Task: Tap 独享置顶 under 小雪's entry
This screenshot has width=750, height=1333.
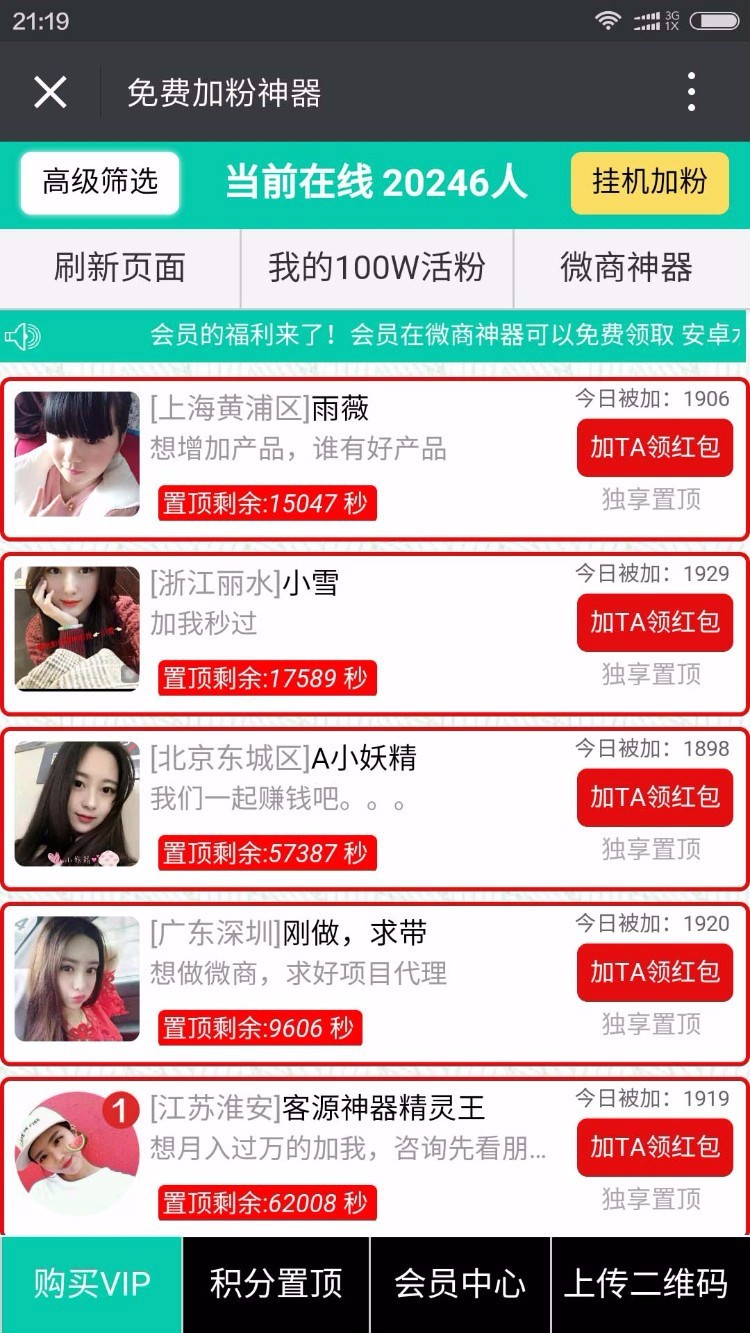Action: [x=654, y=674]
